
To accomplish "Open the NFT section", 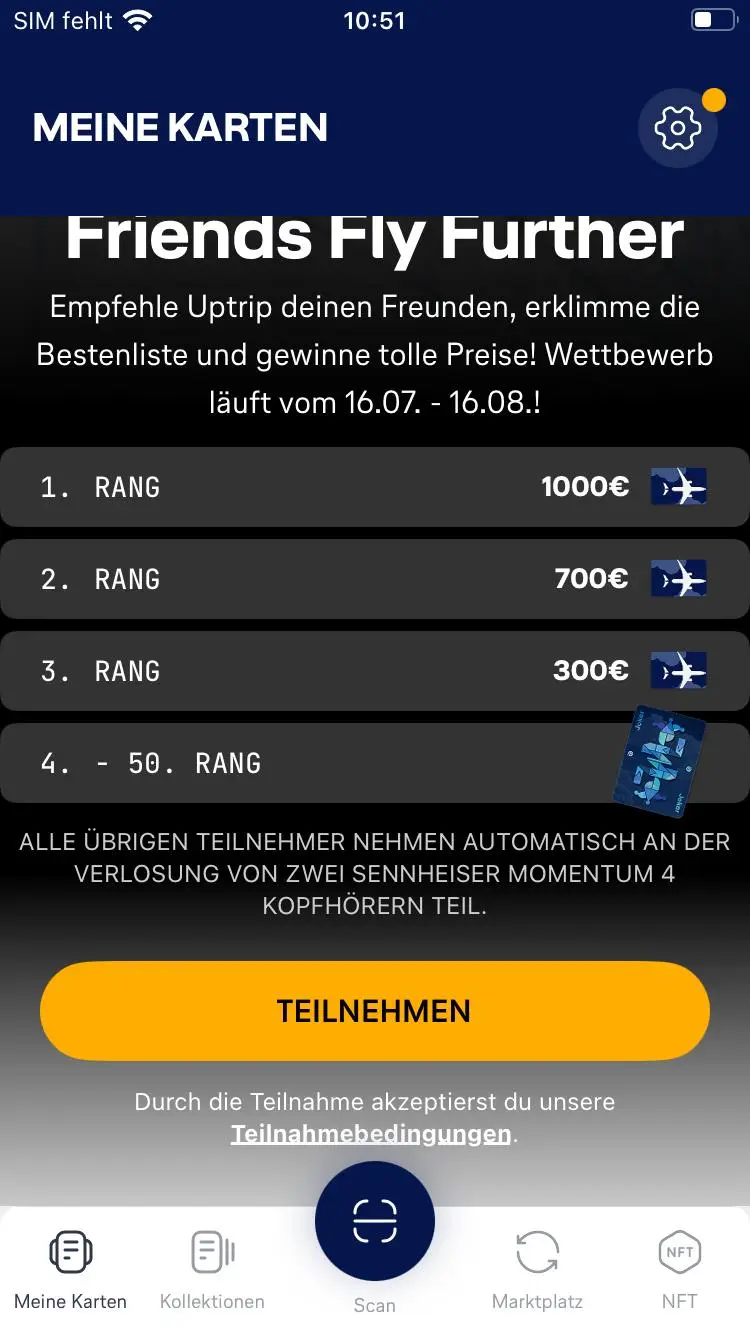I will pos(679,1250).
